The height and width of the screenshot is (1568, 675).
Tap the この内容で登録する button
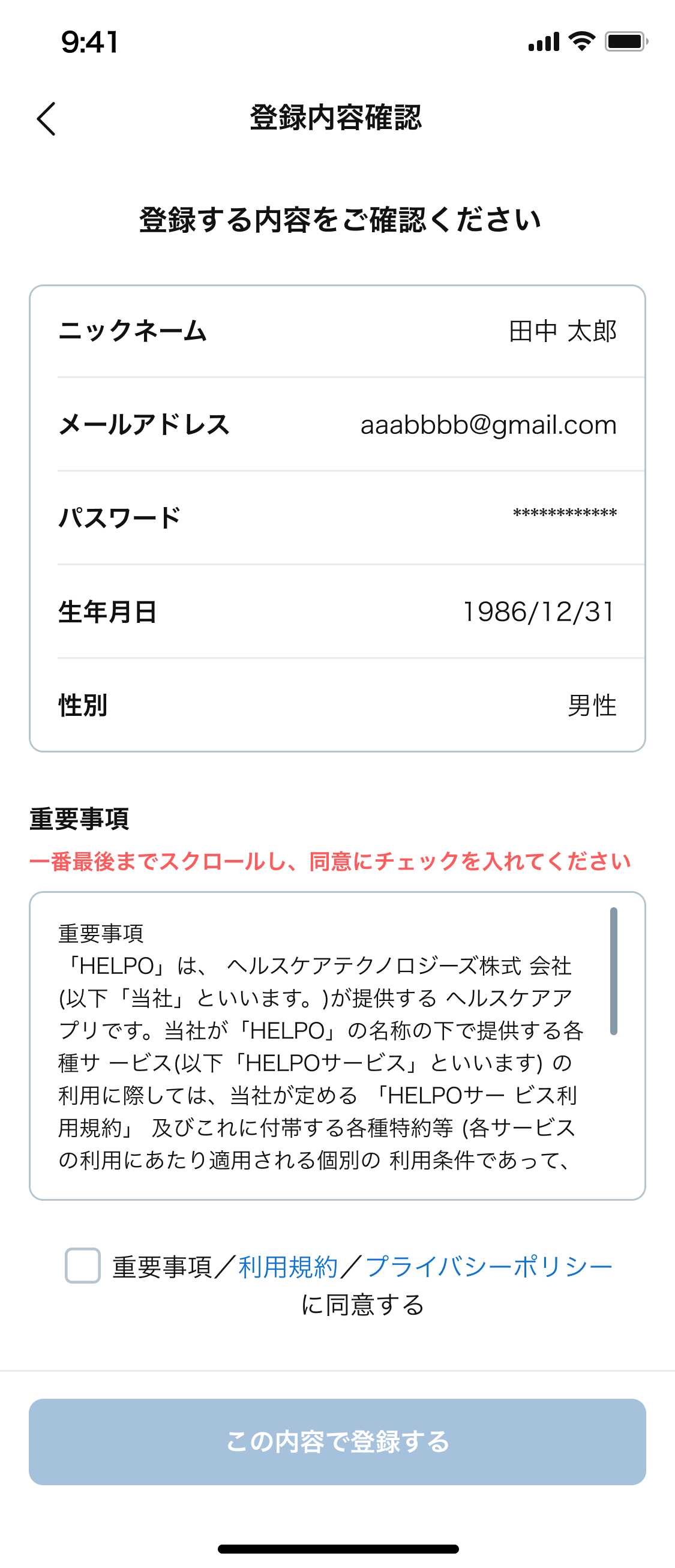click(x=337, y=1441)
